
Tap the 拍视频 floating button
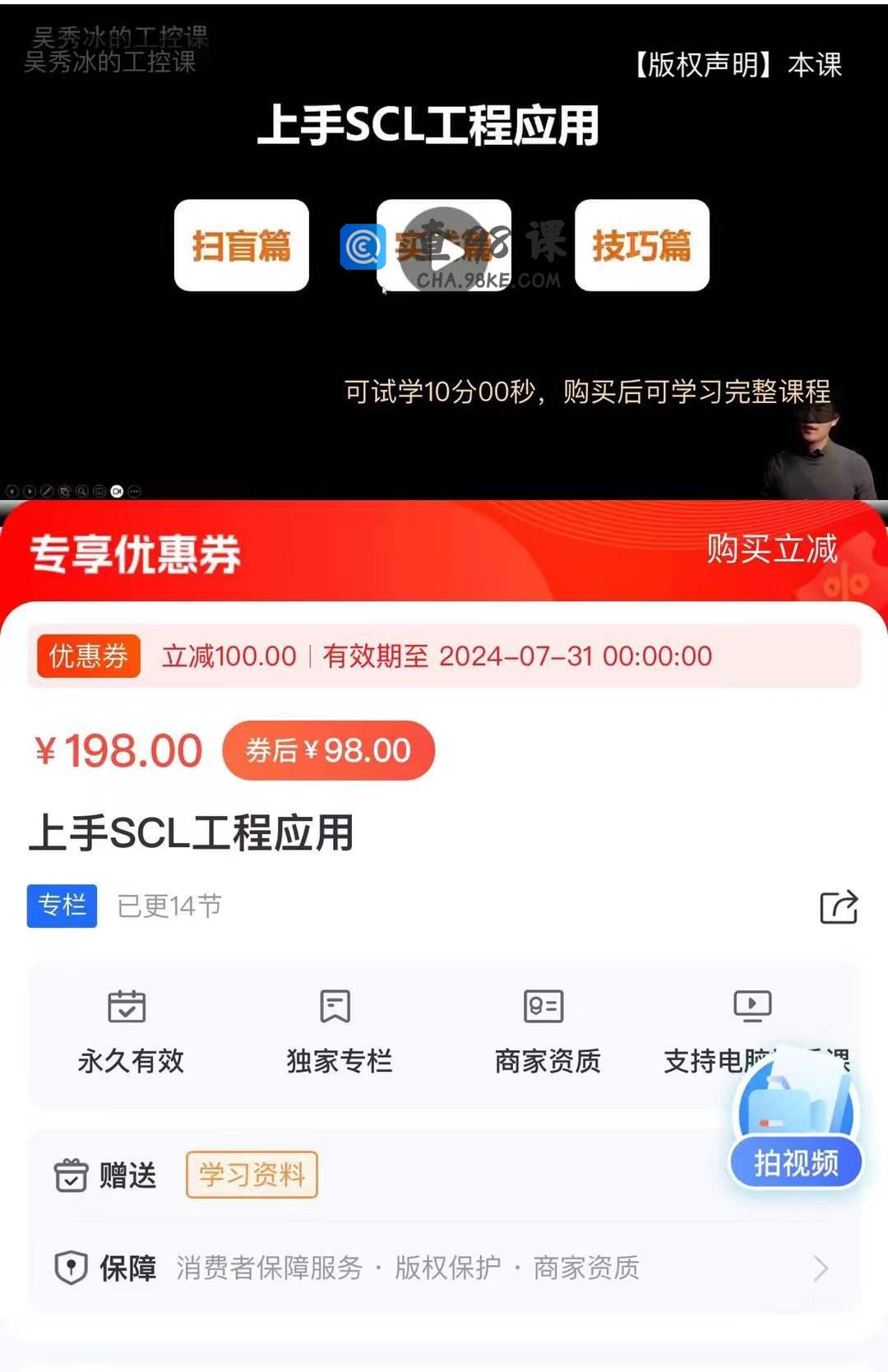pyautogui.click(x=796, y=1161)
